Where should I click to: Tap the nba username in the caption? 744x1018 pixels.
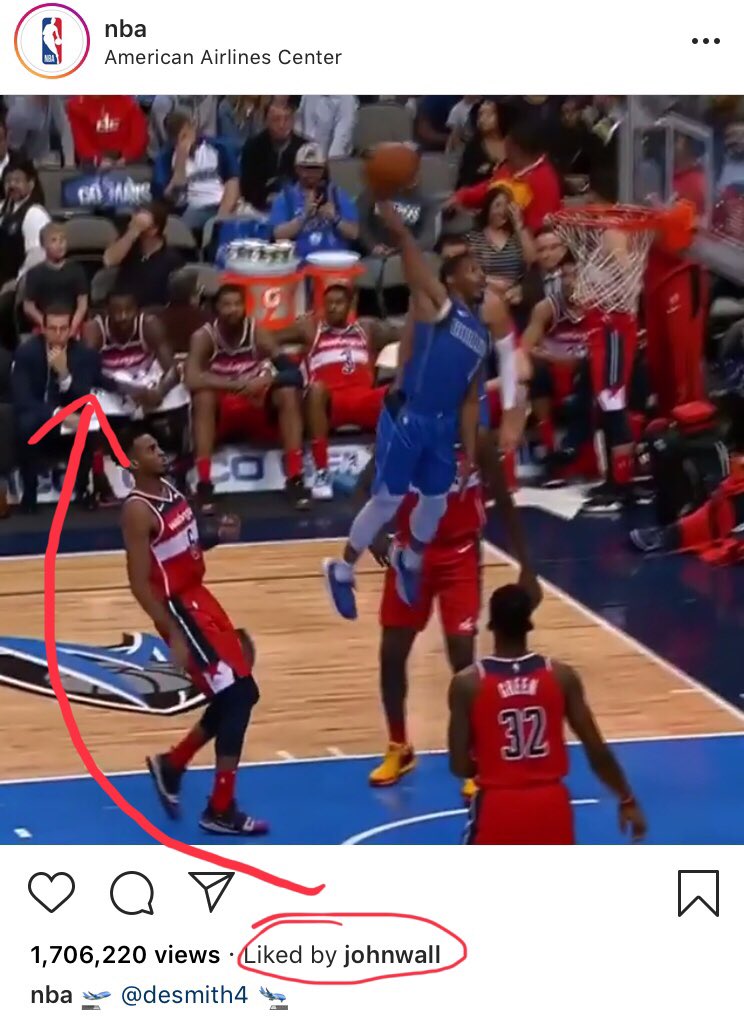click(x=50, y=995)
